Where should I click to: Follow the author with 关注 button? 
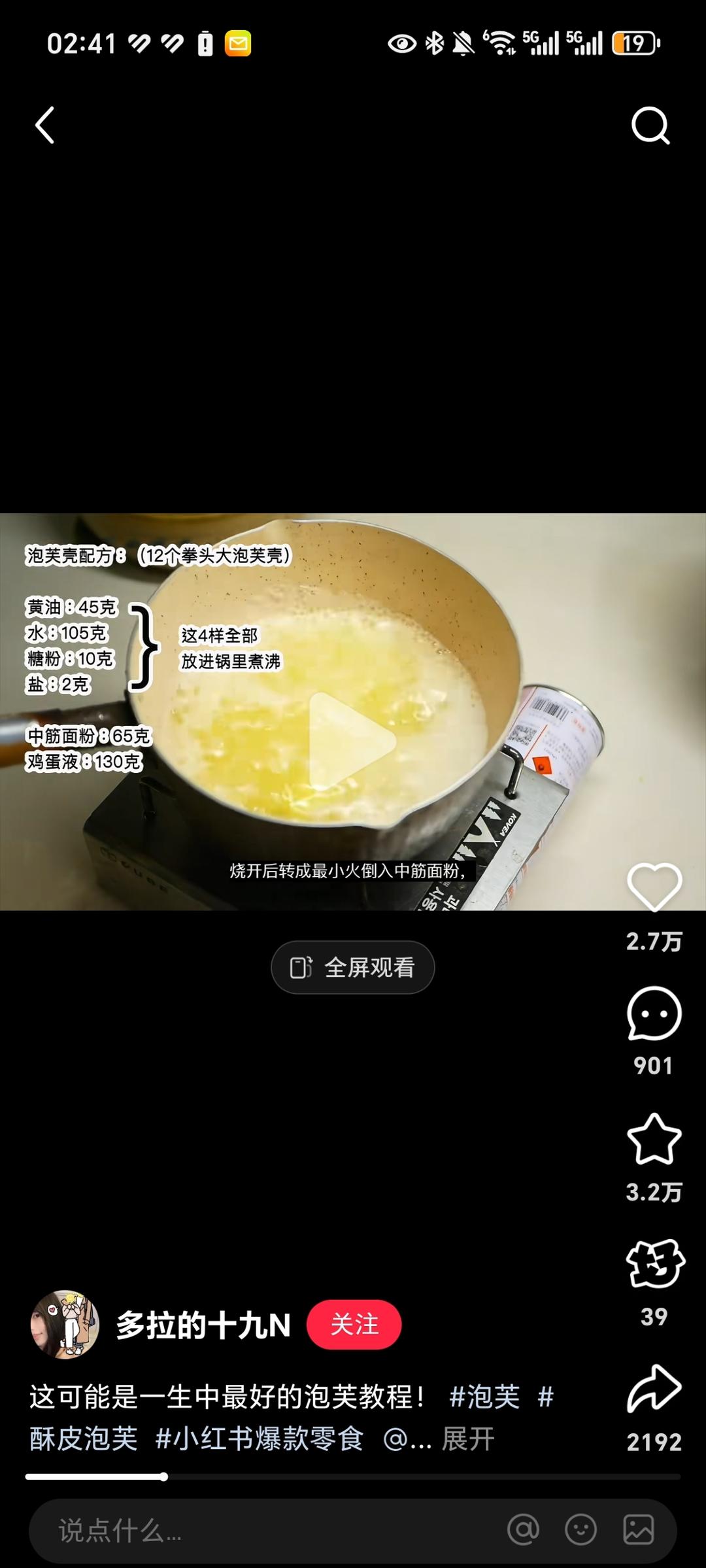[354, 1325]
